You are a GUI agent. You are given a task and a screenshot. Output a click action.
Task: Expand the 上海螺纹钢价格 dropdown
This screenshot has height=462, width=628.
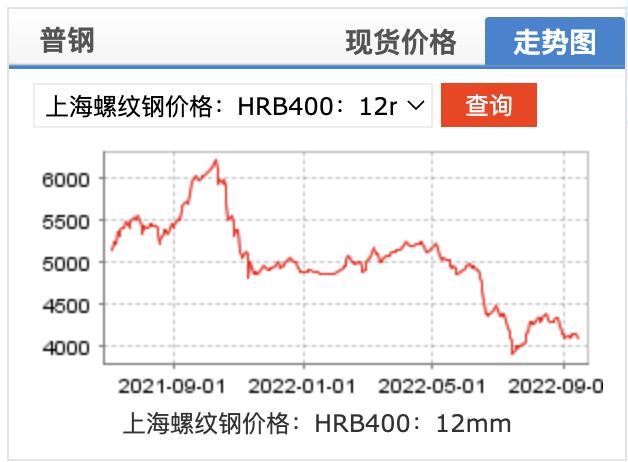click(x=232, y=105)
